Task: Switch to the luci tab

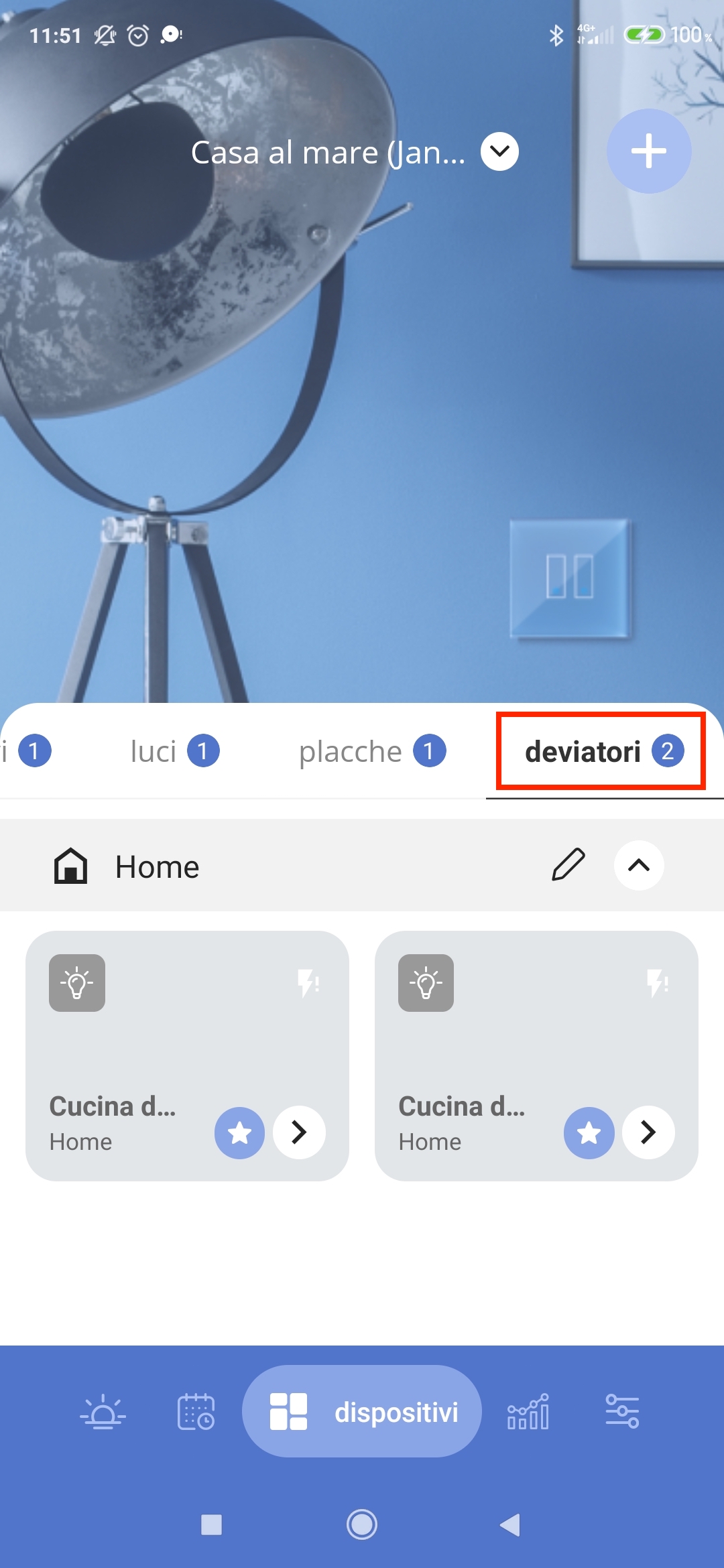Action: (174, 751)
